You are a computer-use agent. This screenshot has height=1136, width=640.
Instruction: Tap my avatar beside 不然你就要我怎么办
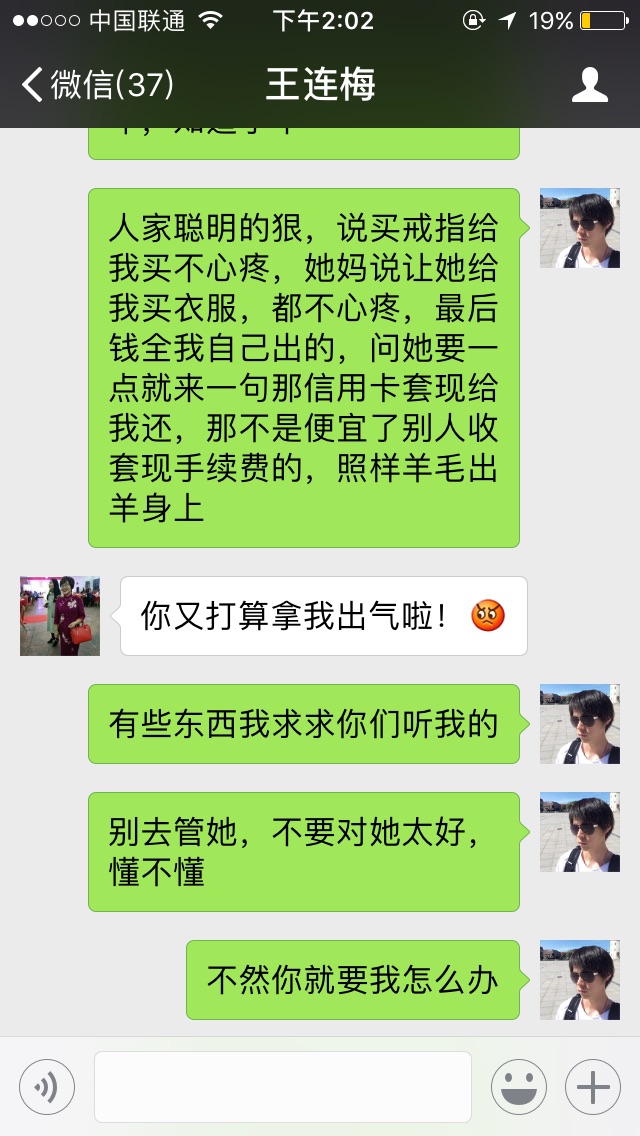tap(580, 980)
